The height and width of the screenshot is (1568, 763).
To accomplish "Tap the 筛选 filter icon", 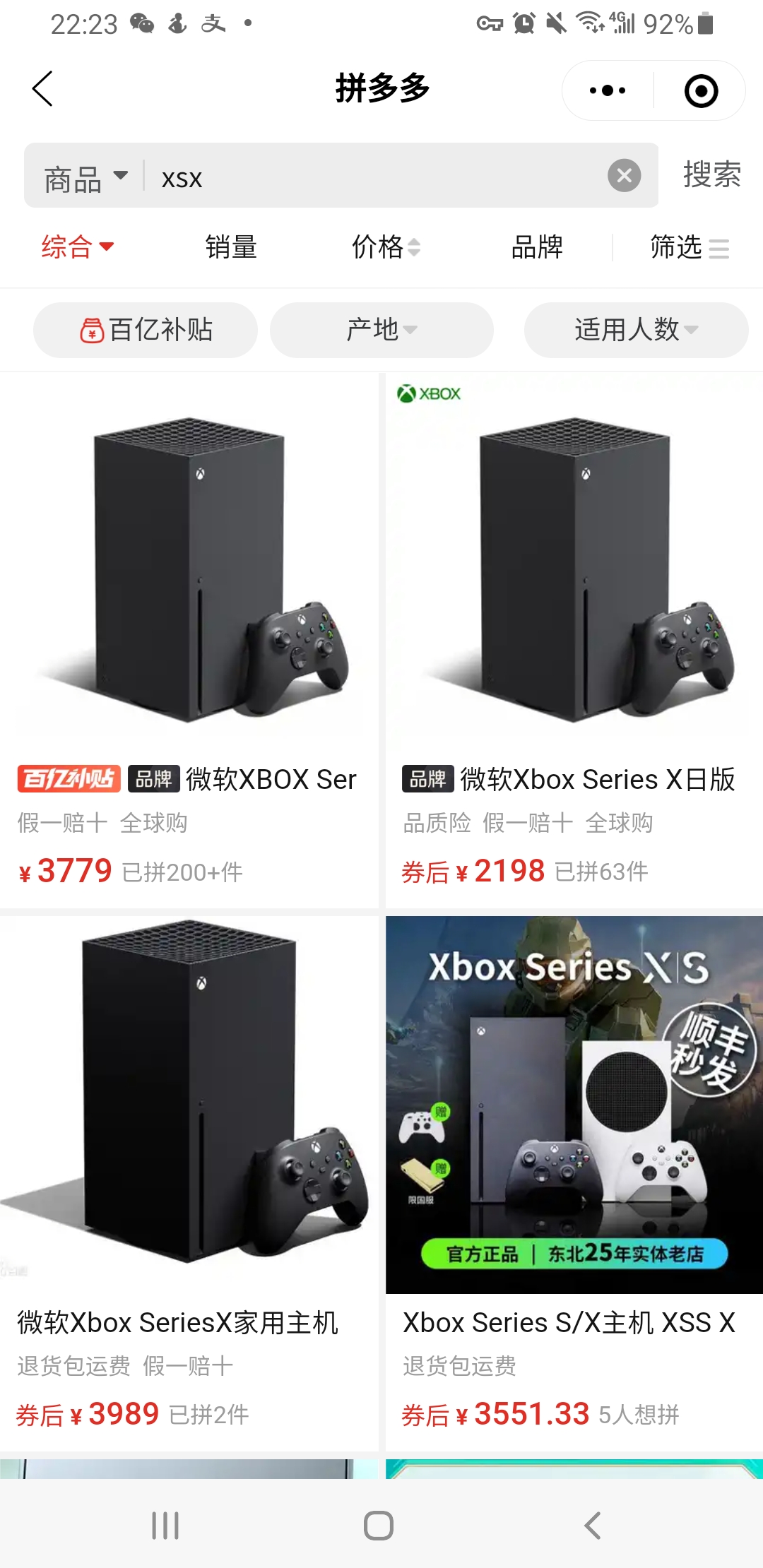I will pyautogui.click(x=720, y=249).
